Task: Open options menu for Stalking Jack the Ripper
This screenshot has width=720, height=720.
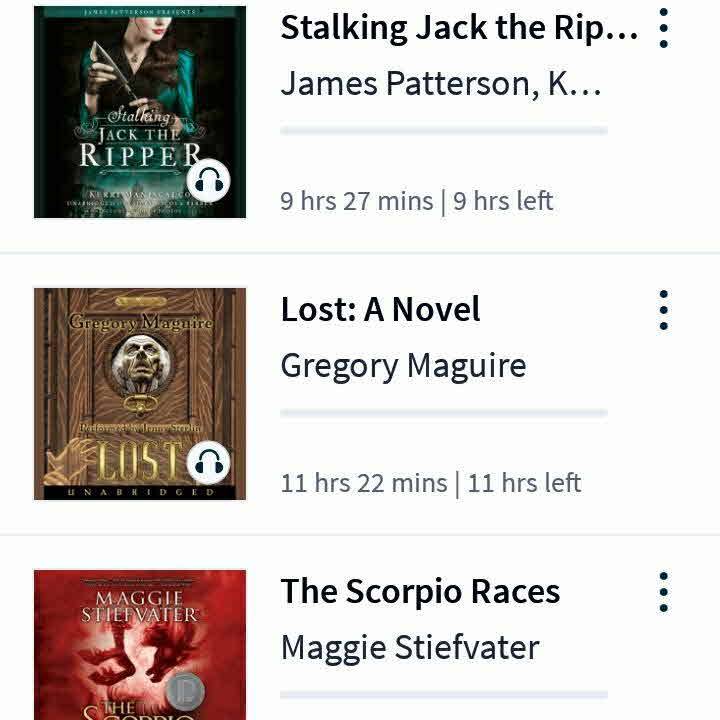Action: click(663, 28)
